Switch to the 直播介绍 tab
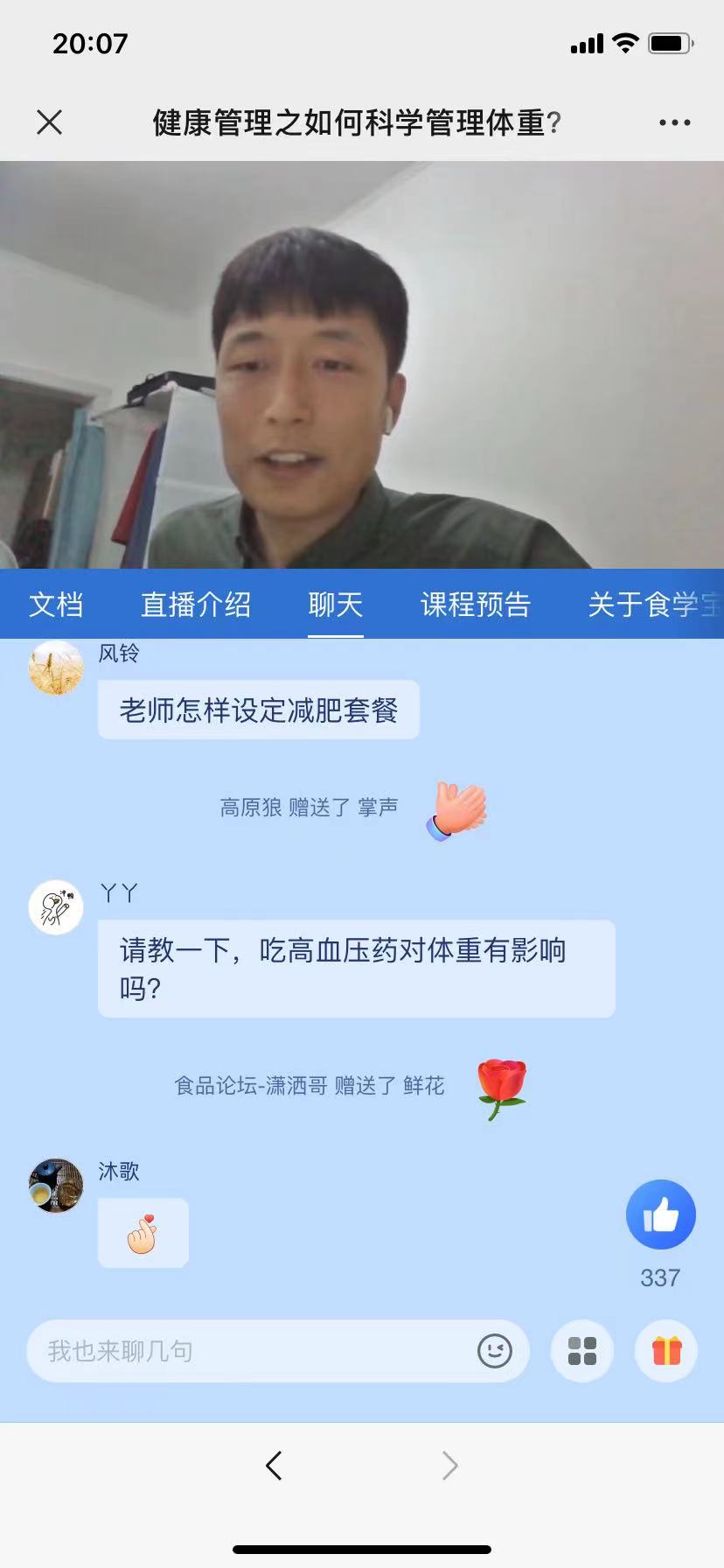This screenshot has width=724, height=1568. [196, 605]
